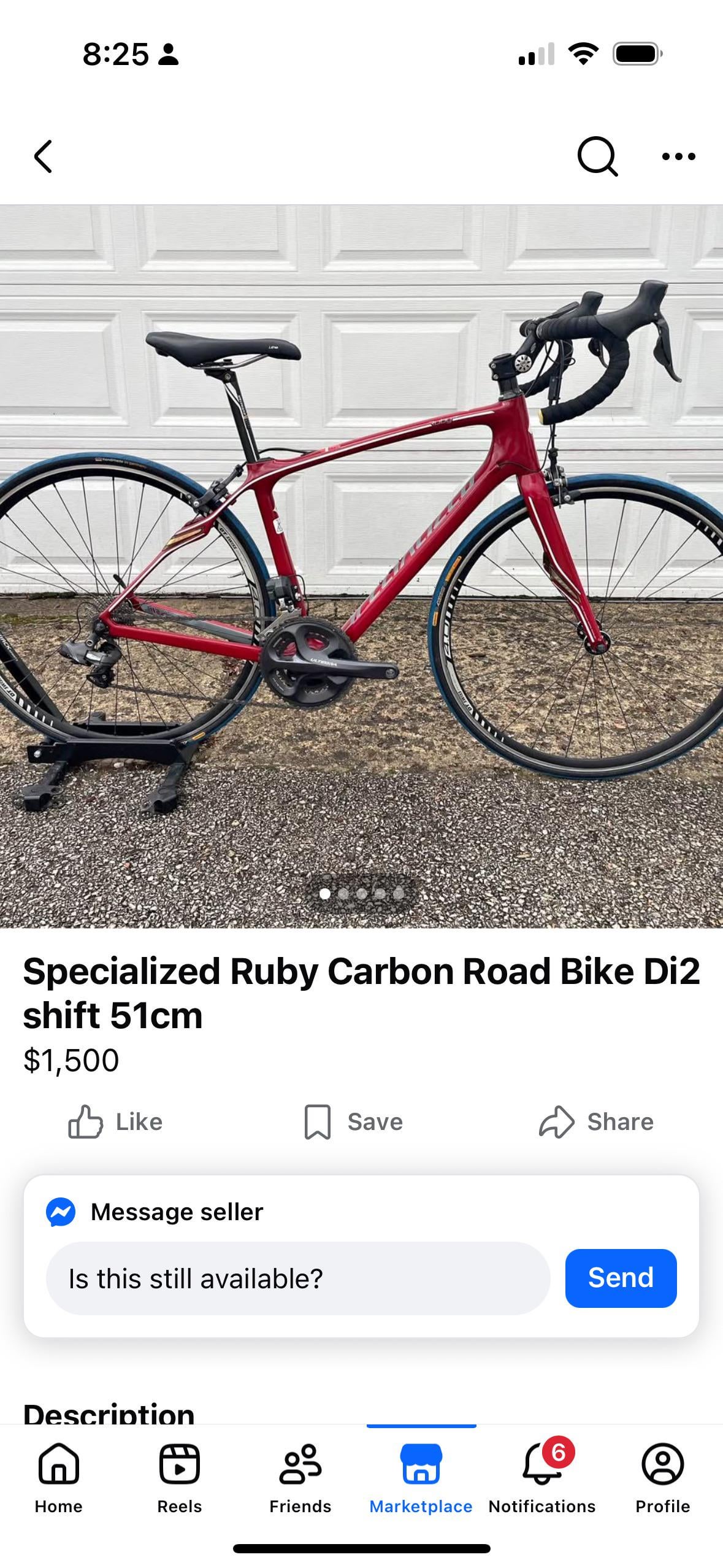Viewport: 723px width, 1568px height.
Task: Send the message to the seller
Action: click(621, 1278)
